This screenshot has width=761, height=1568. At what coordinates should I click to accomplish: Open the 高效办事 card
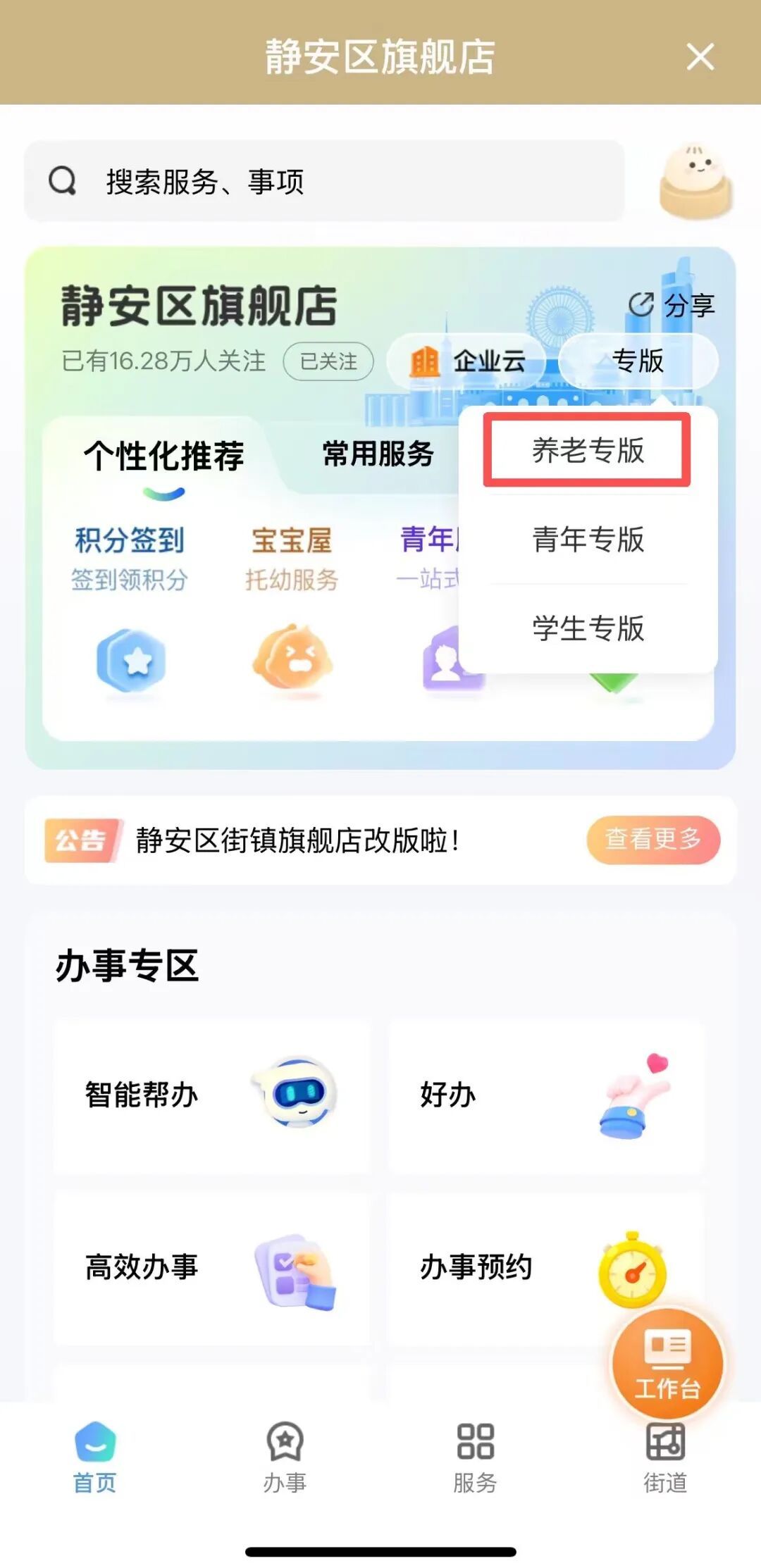point(211,1268)
